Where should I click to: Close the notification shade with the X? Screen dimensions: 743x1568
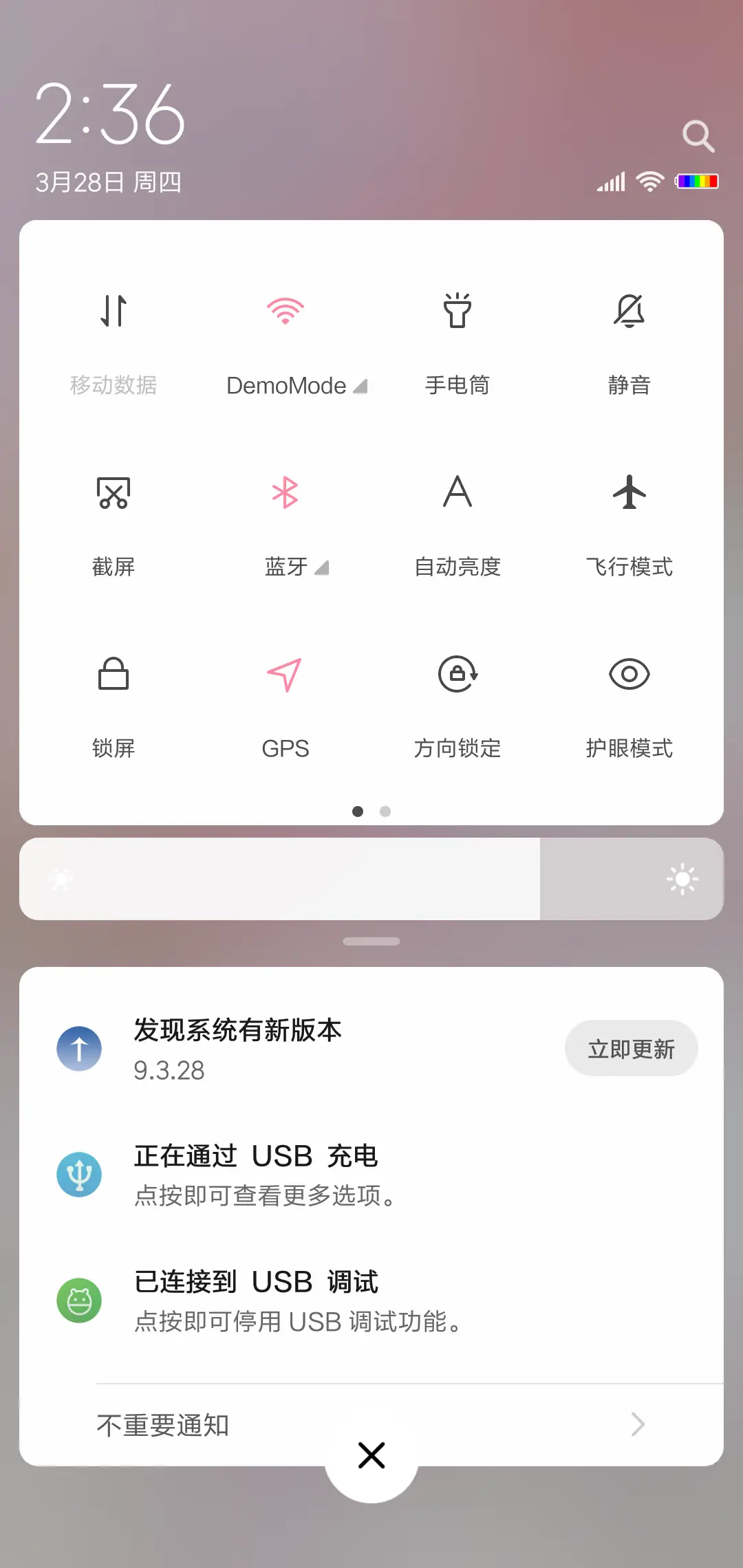tap(371, 1455)
